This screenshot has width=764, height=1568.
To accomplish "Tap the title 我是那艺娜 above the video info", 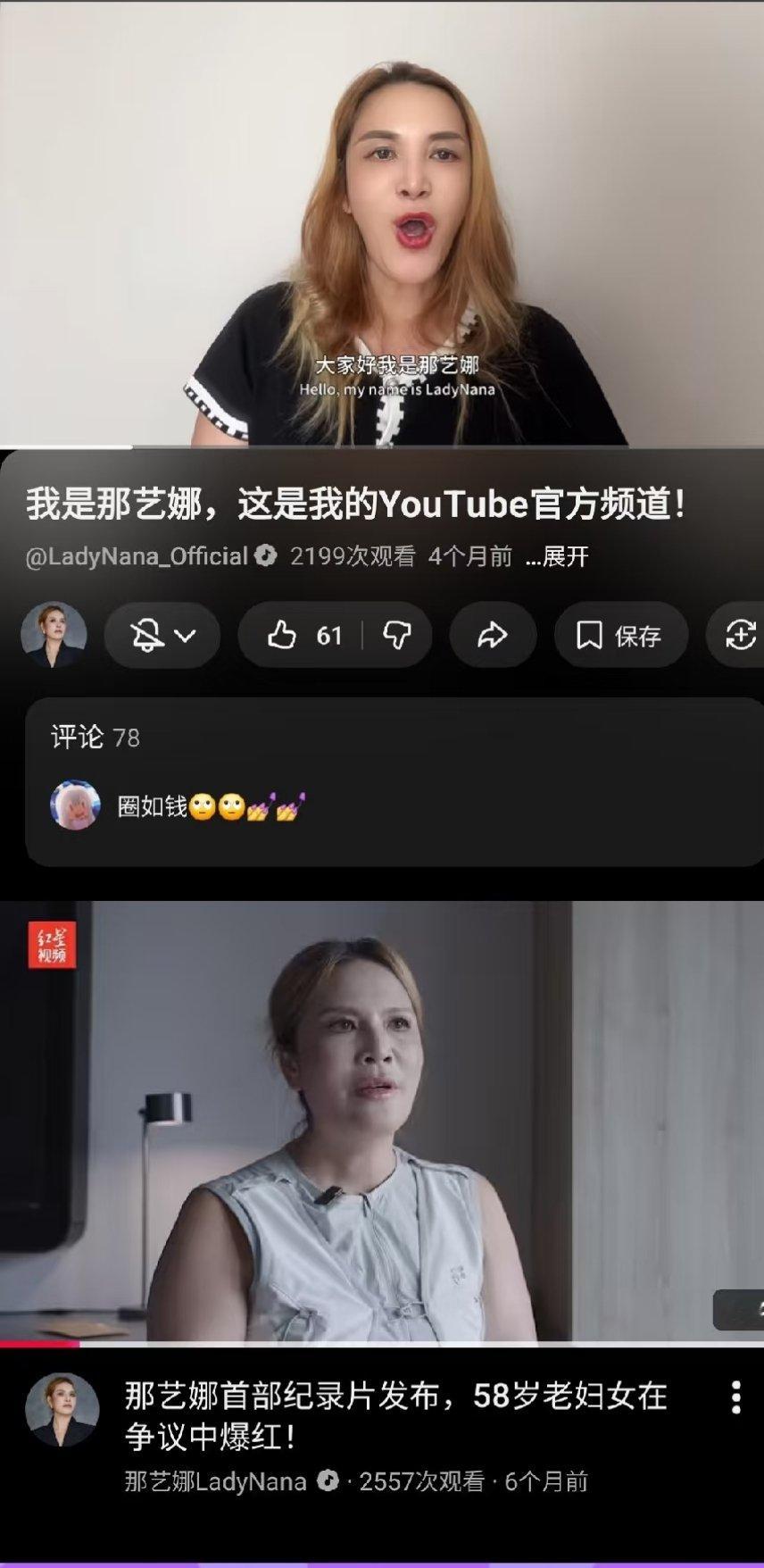I will coord(357,503).
